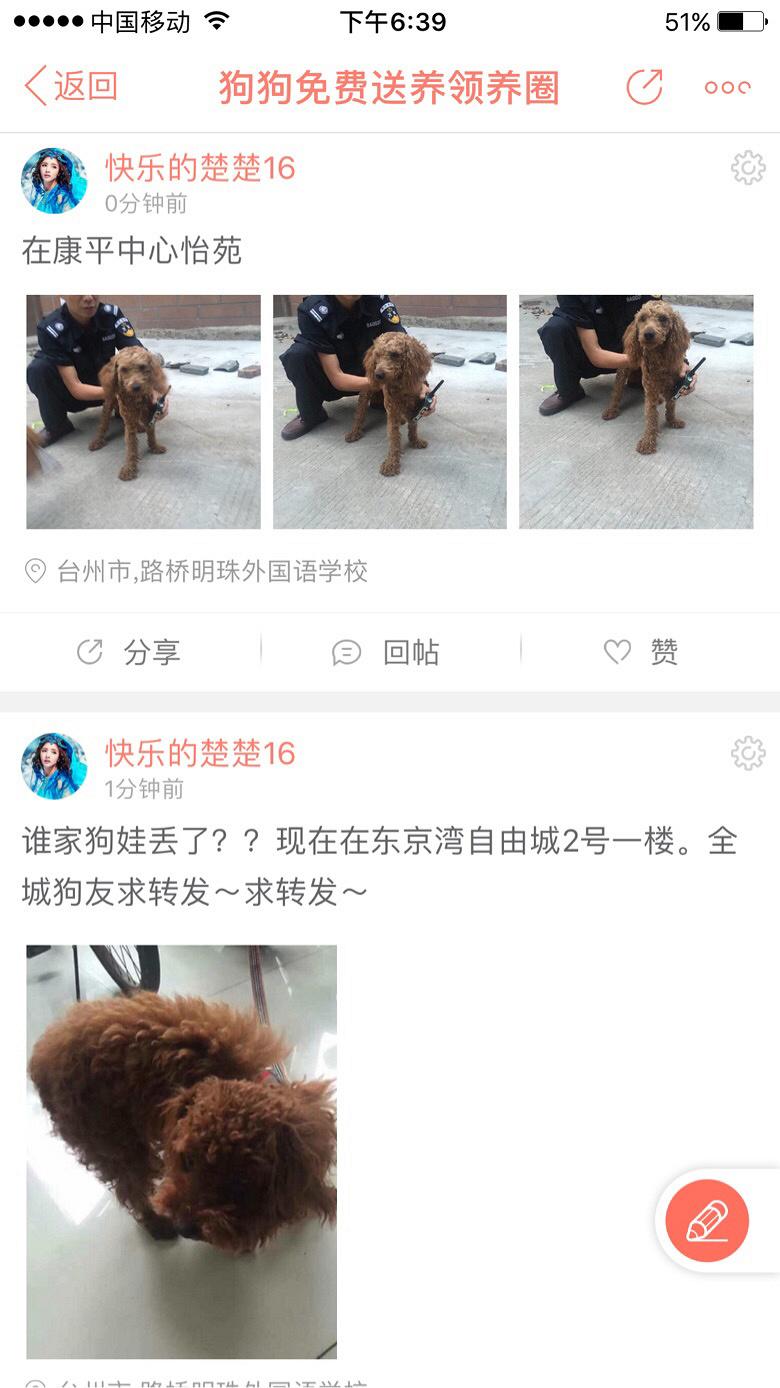Viewport: 780px width, 1388px height.
Task: View second dog photo in 康平中心怡苑 post
Action: pyautogui.click(x=390, y=411)
